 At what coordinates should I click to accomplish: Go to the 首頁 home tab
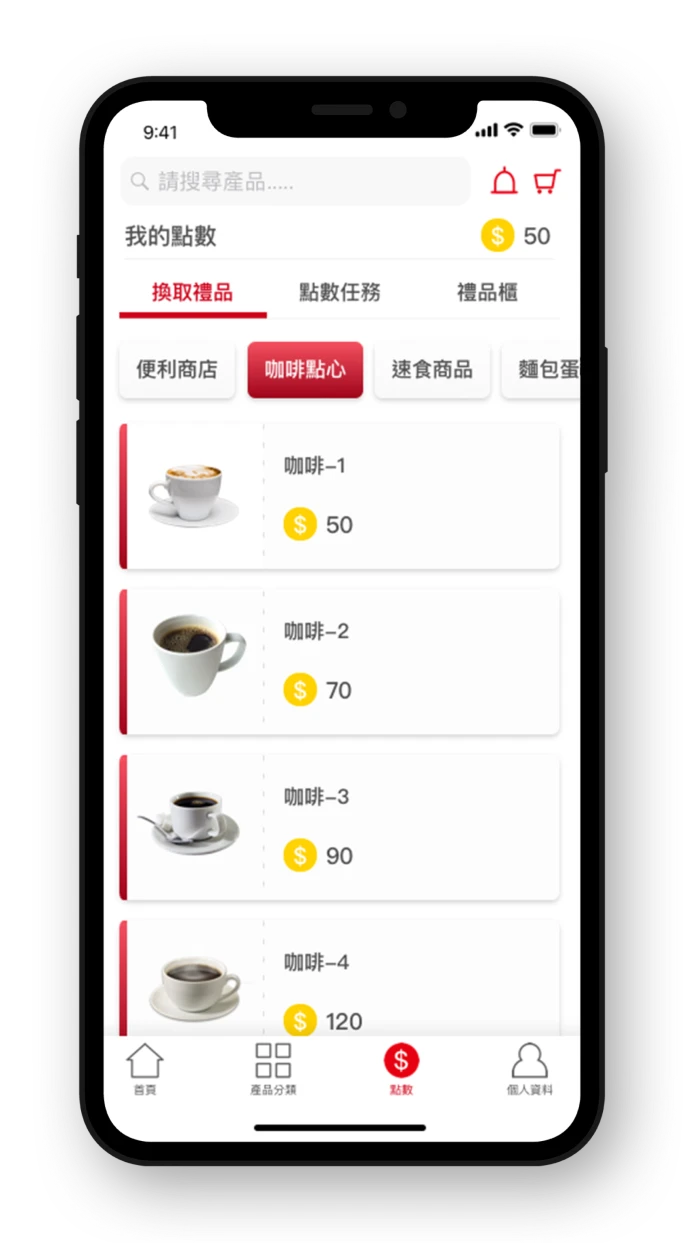[x=145, y=1069]
